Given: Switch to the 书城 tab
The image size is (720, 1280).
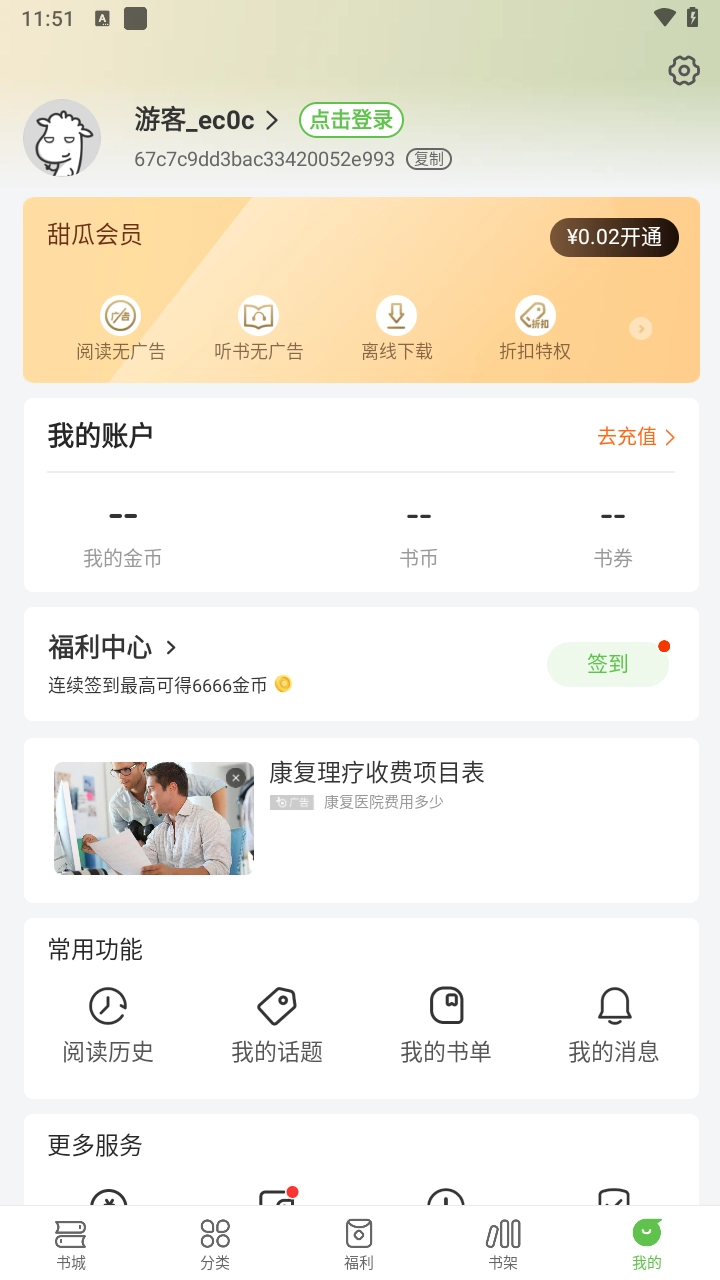Looking at the screenshot, I should pyautogui.click(x=71, y=1244).
